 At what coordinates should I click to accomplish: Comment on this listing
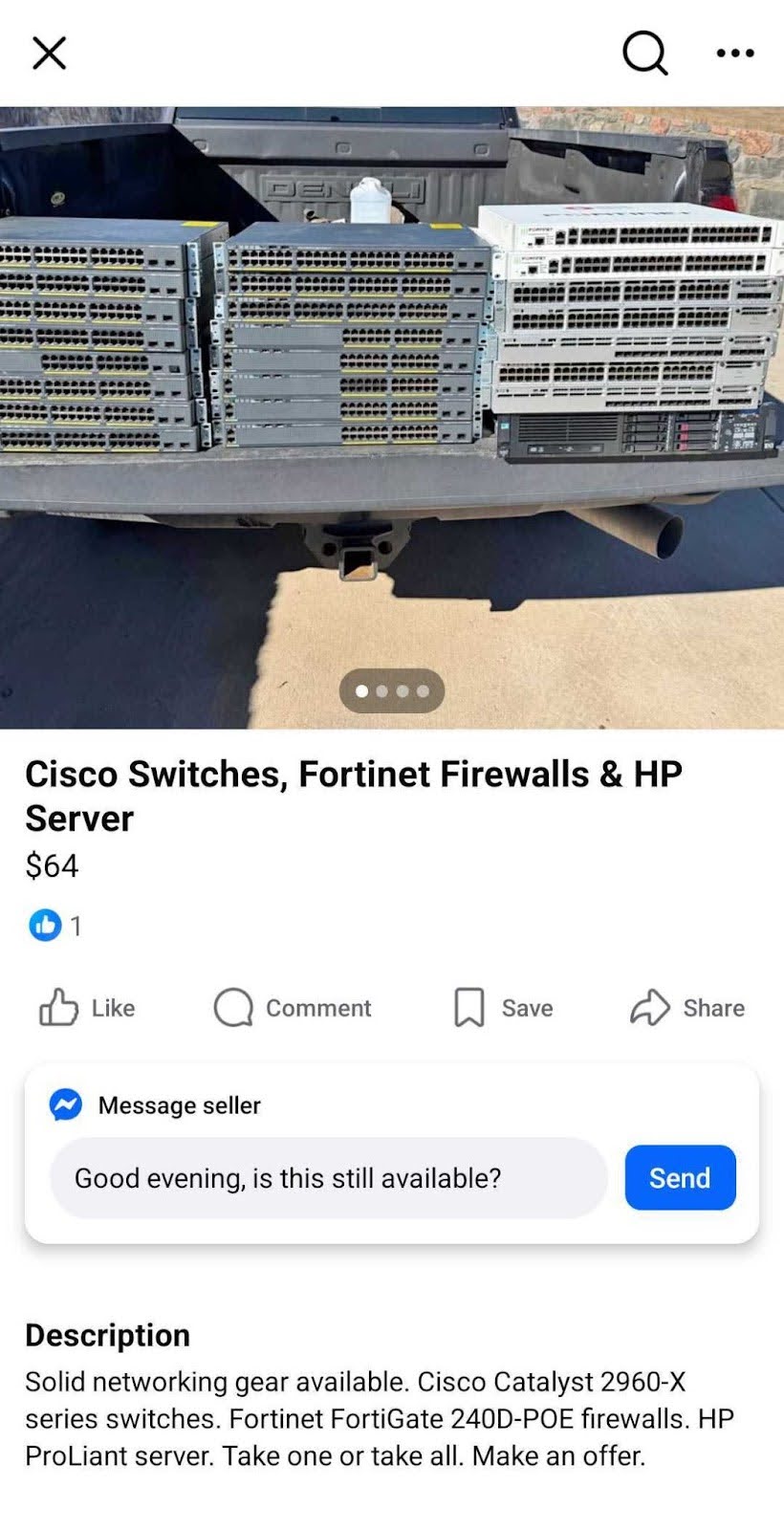click(x=293, y=1008)
